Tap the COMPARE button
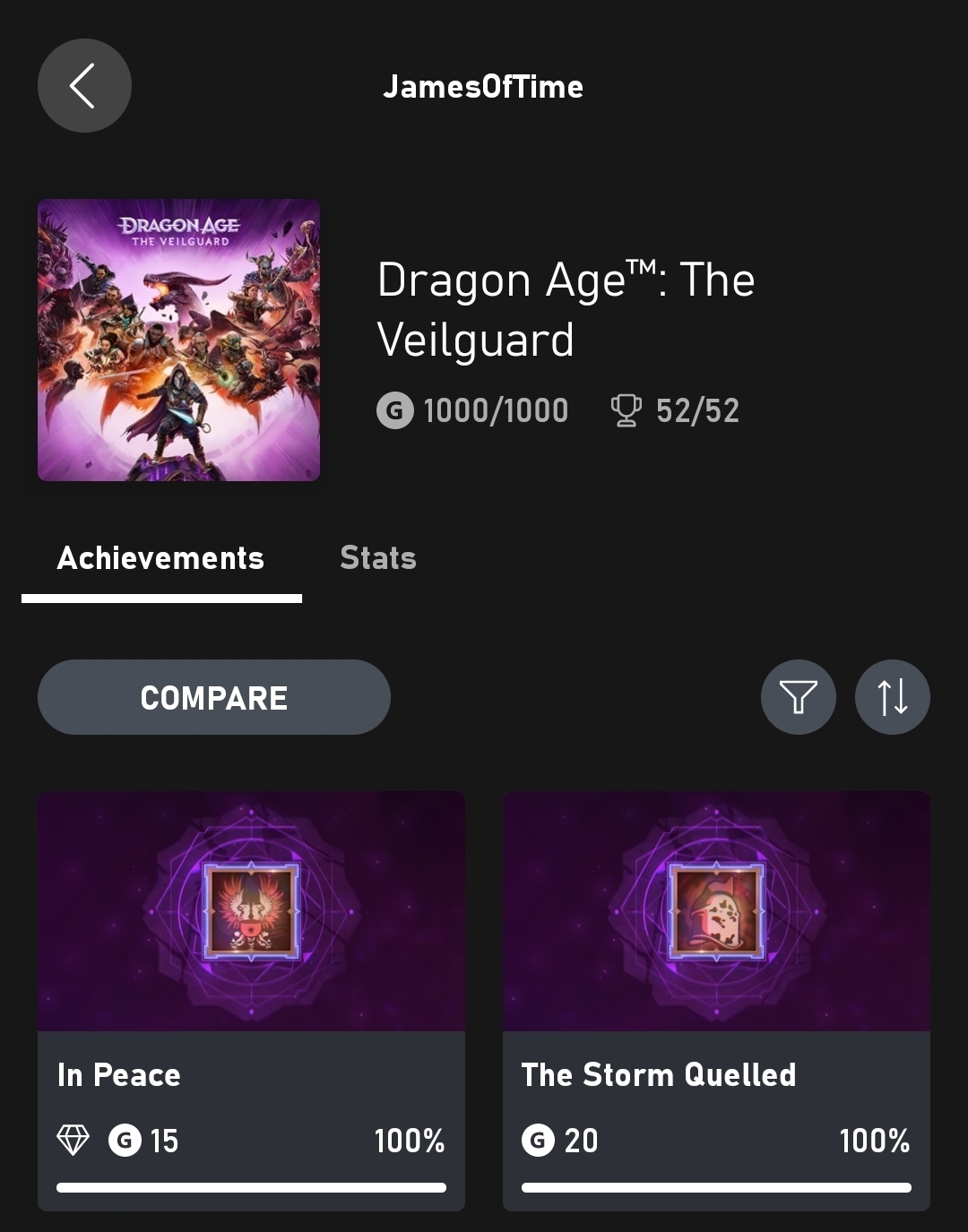 [x=213, y=697]
